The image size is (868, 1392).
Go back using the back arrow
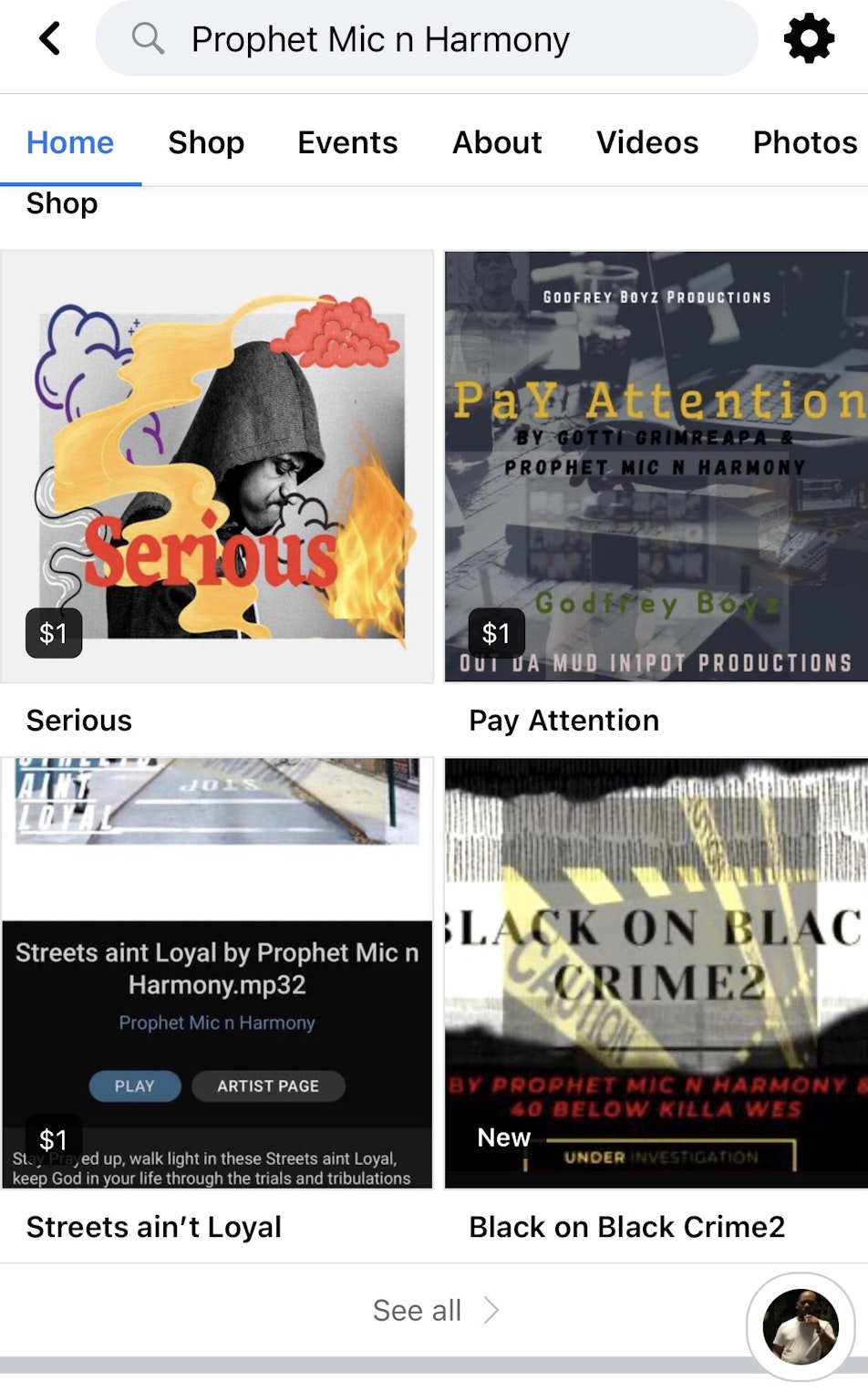pyautogui.click(x=50, y=38)
